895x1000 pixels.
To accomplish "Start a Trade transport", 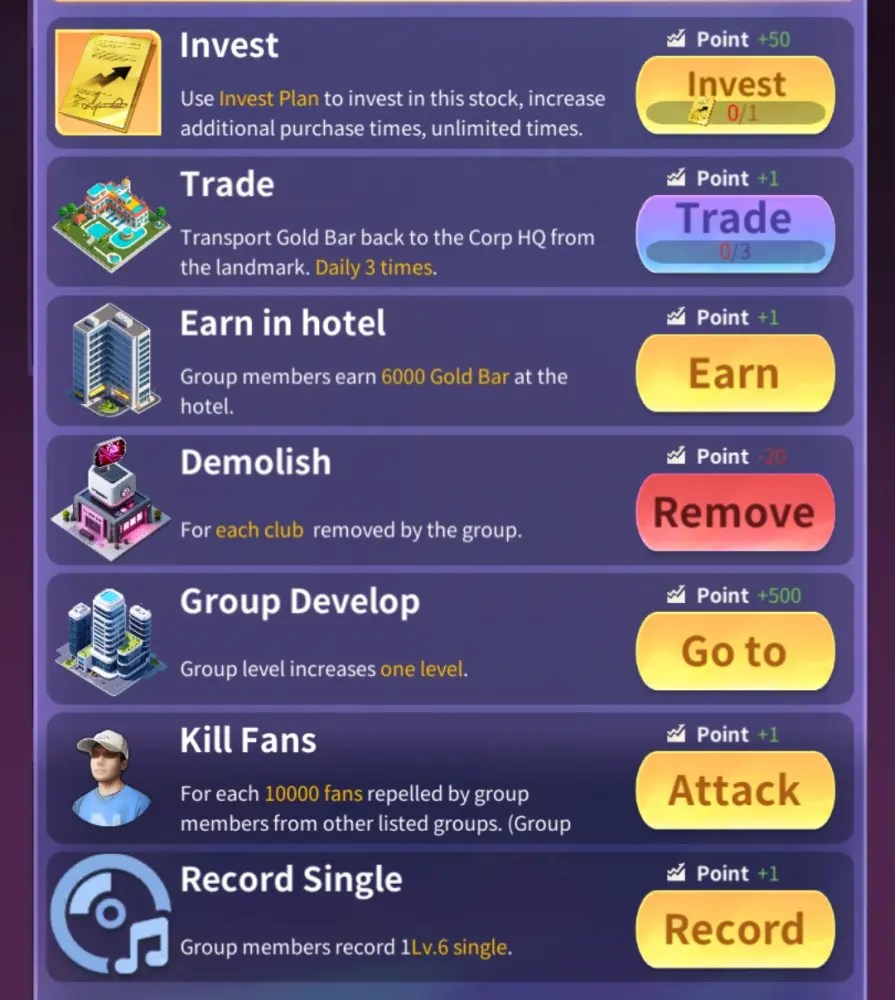I will click(x=735, y=234).
